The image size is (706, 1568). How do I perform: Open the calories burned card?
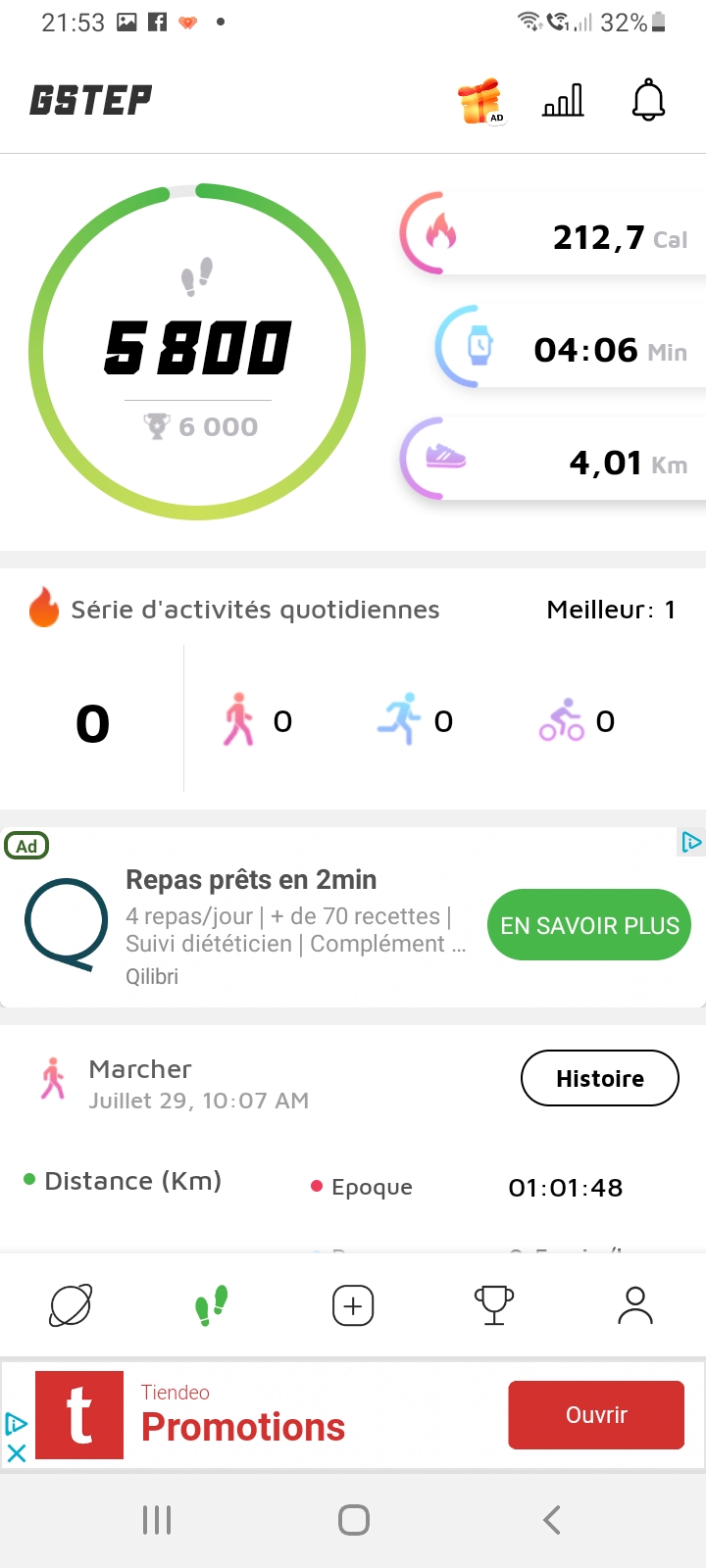coord(552,234)
